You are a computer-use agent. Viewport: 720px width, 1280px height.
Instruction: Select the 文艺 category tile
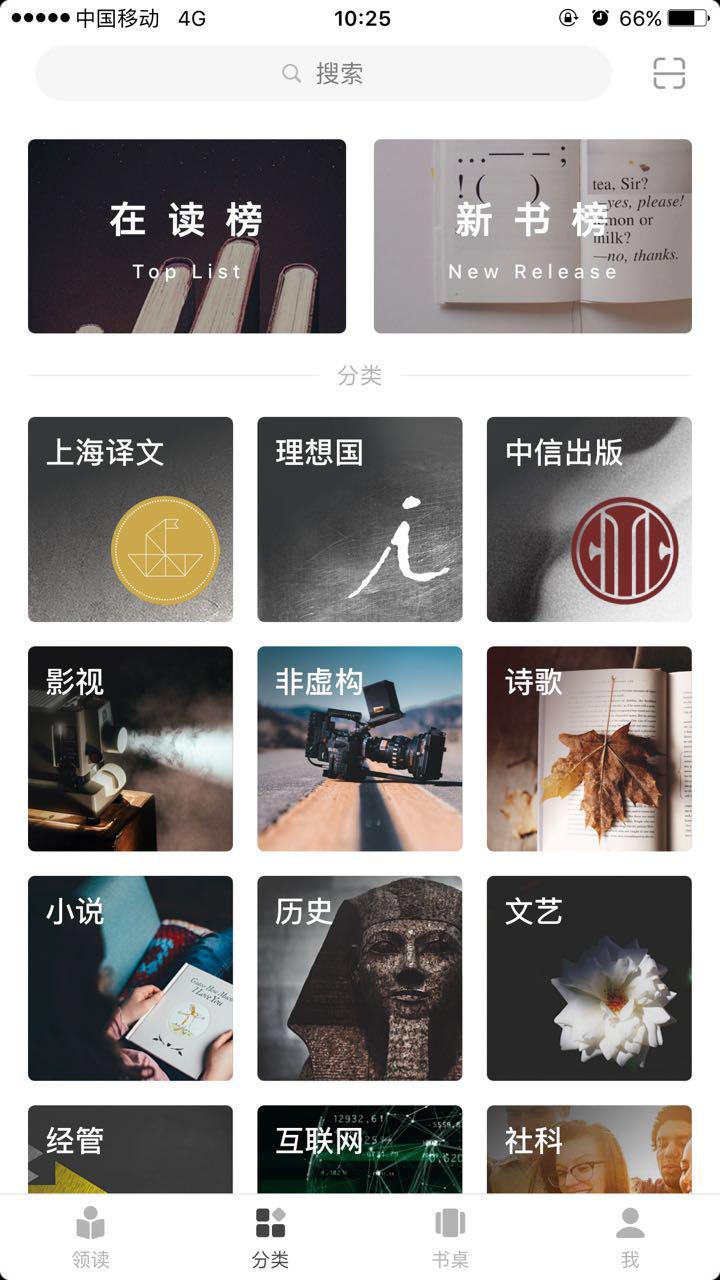pyautogui.click(x=589, y=978)
